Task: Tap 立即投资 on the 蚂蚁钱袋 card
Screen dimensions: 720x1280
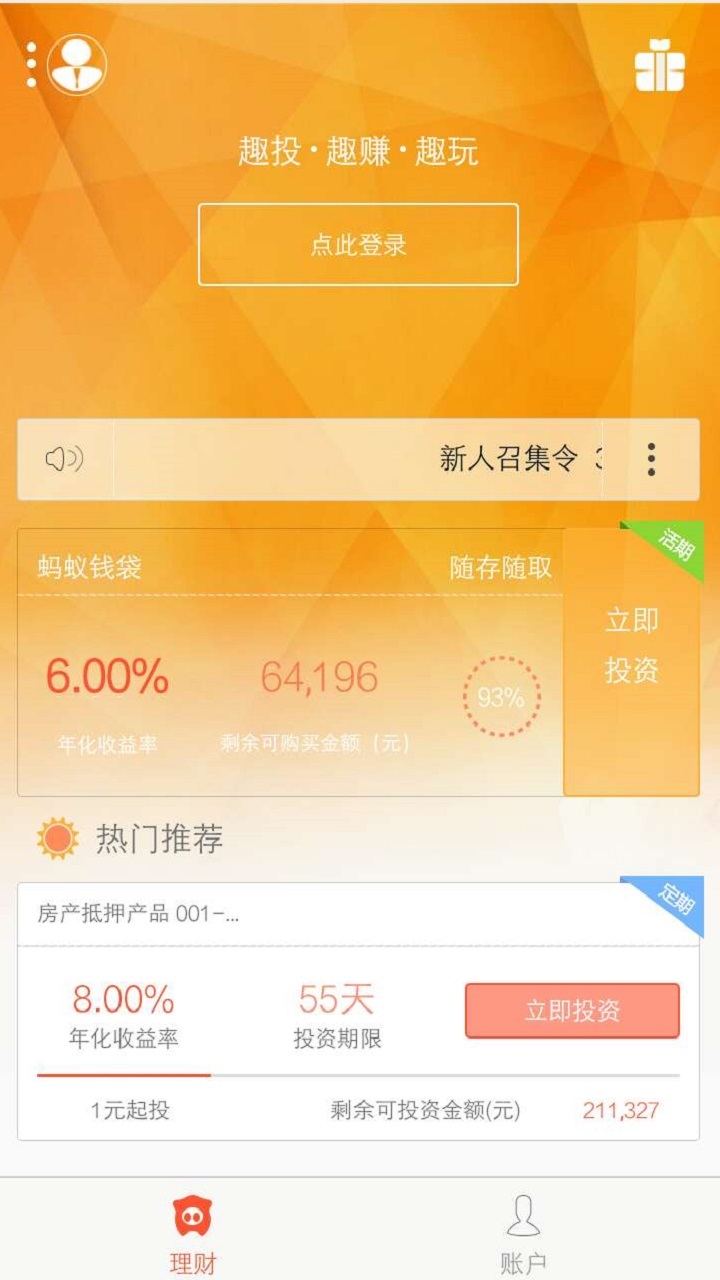Action: pos(631,647)
